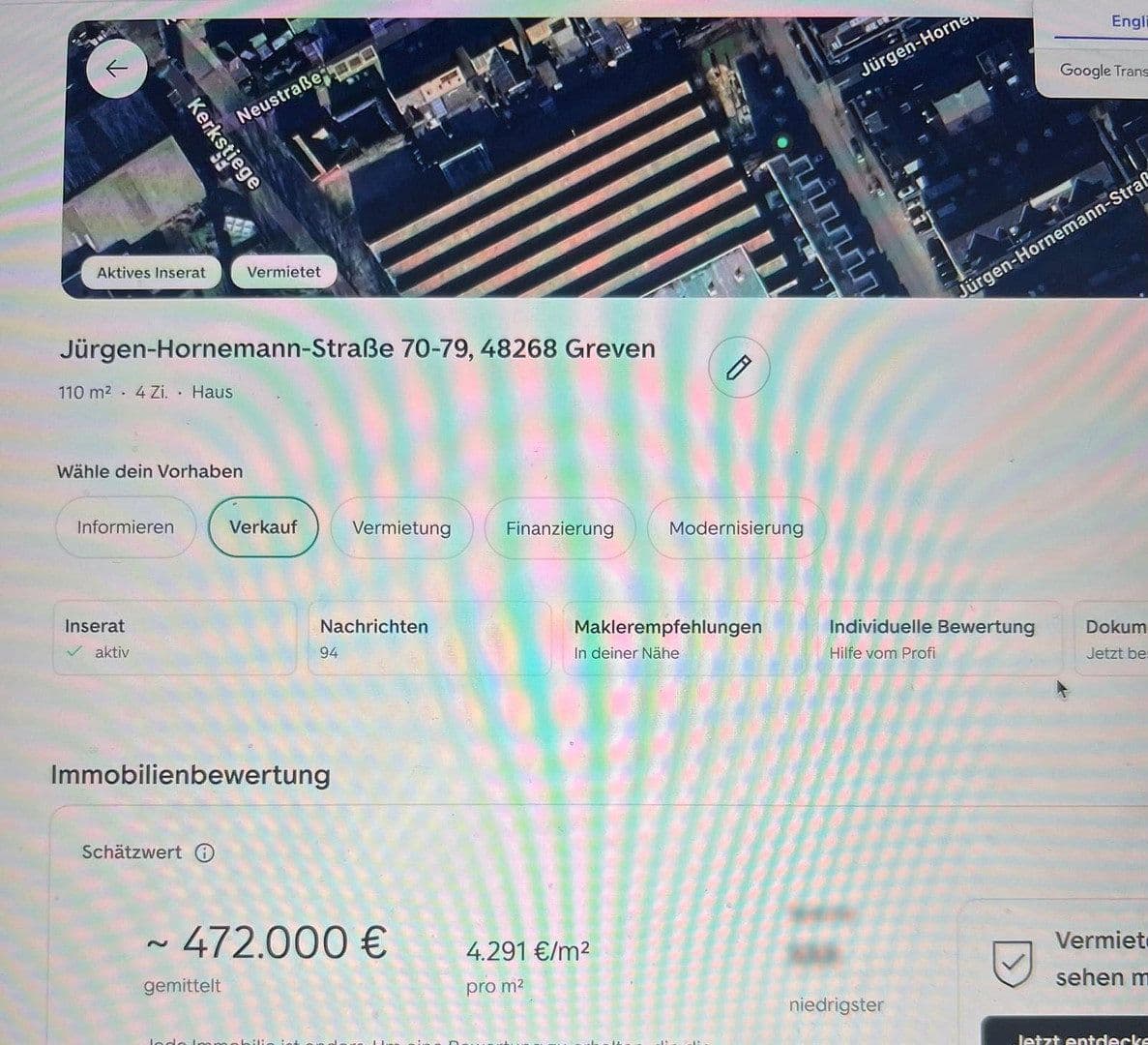
Task: Open the Individuelle Bewertung card
Action: coord(938,639)
